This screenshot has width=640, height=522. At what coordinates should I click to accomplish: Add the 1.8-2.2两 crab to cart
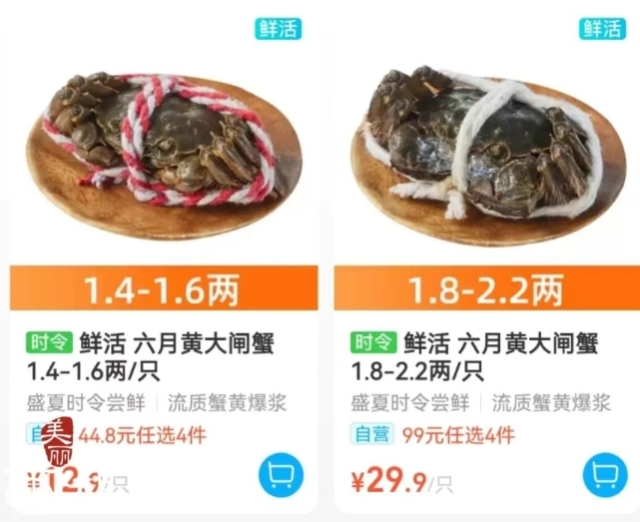604,476
